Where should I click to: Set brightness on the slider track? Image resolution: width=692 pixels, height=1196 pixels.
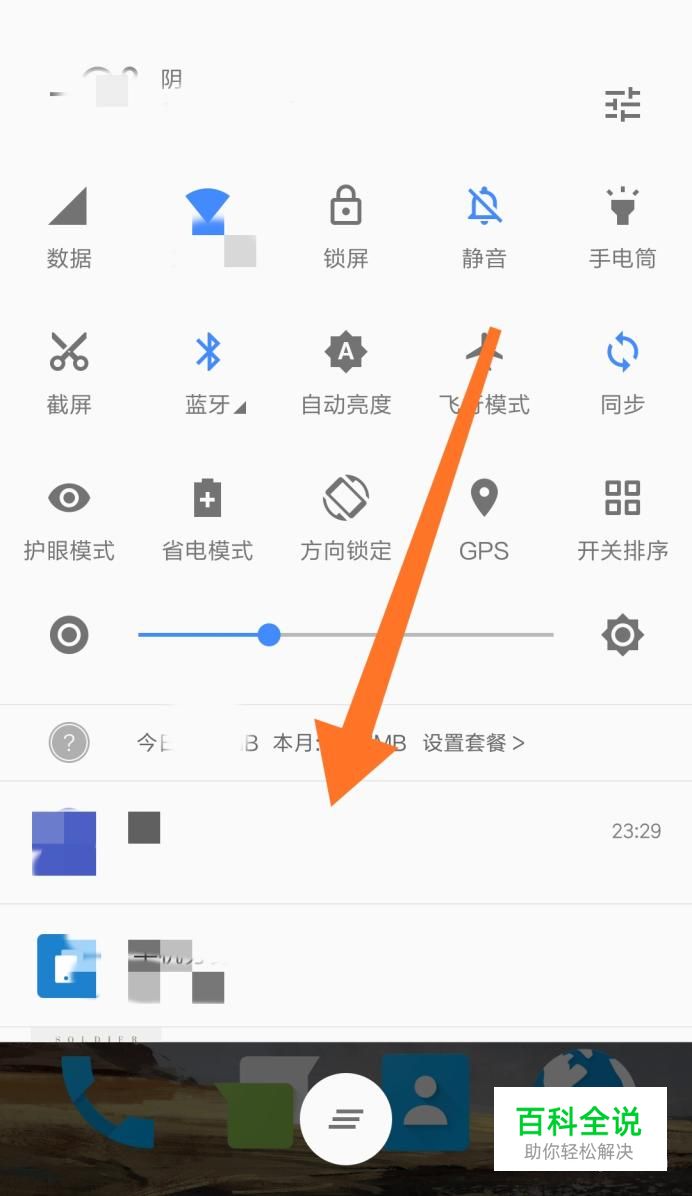click(346, 635)
